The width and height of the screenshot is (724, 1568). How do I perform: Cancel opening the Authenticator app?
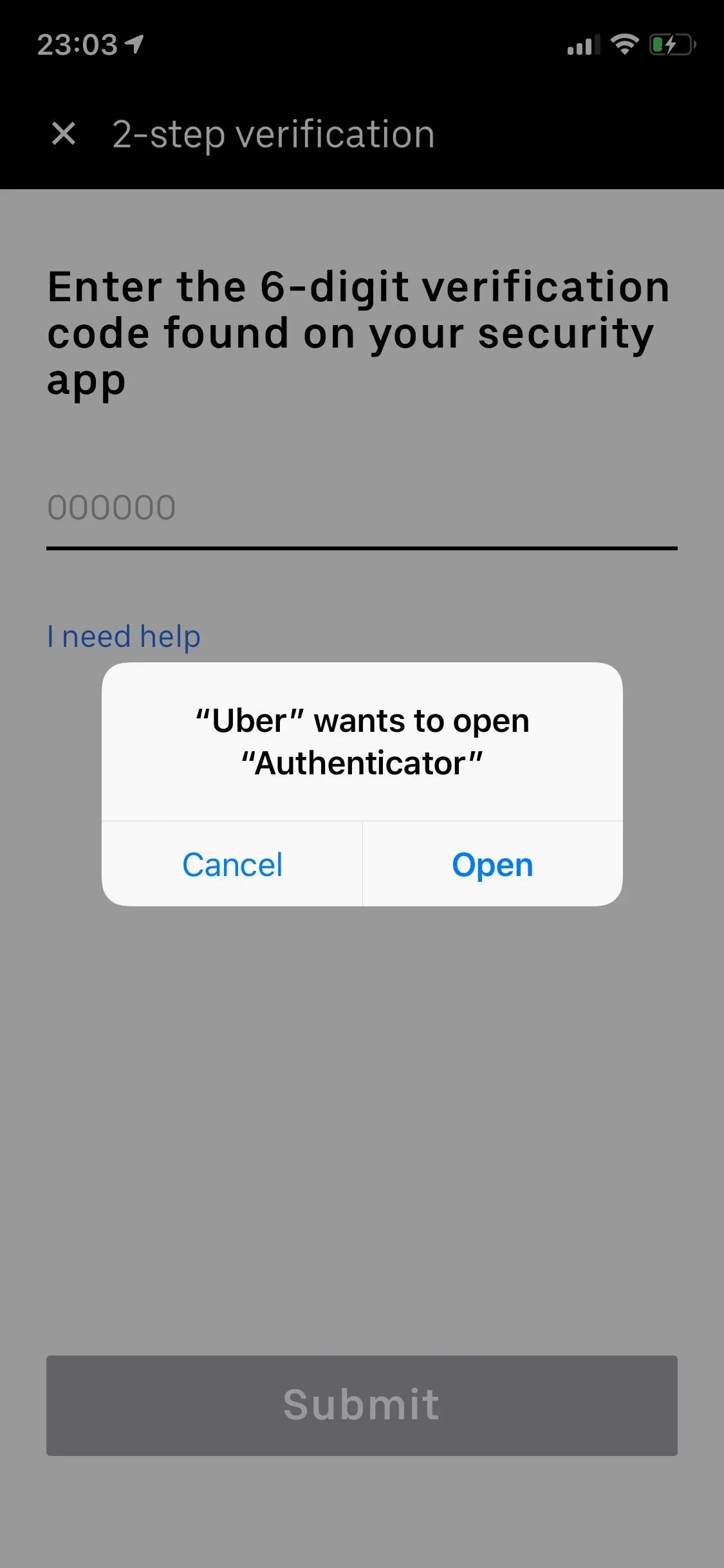232,864
